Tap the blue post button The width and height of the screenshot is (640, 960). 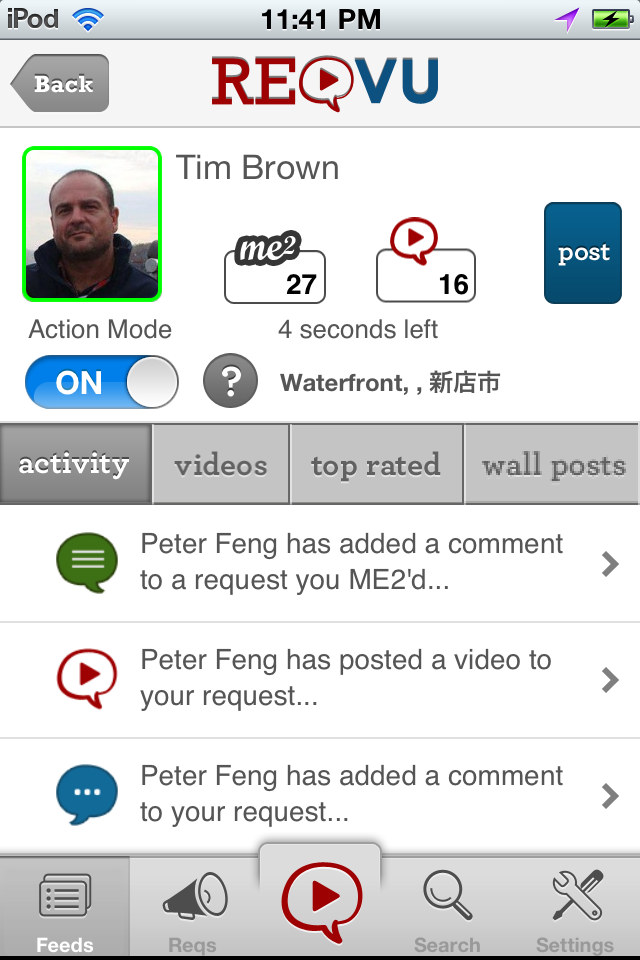(583, 253)
